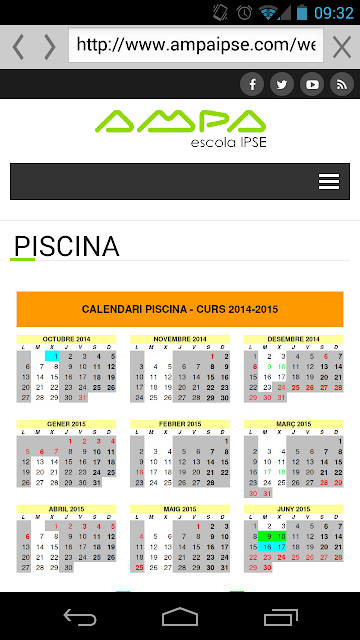This screenshot has height=640, width=360.
Task: Close the in-app browser with the X
Action: (x=342, y=47)
